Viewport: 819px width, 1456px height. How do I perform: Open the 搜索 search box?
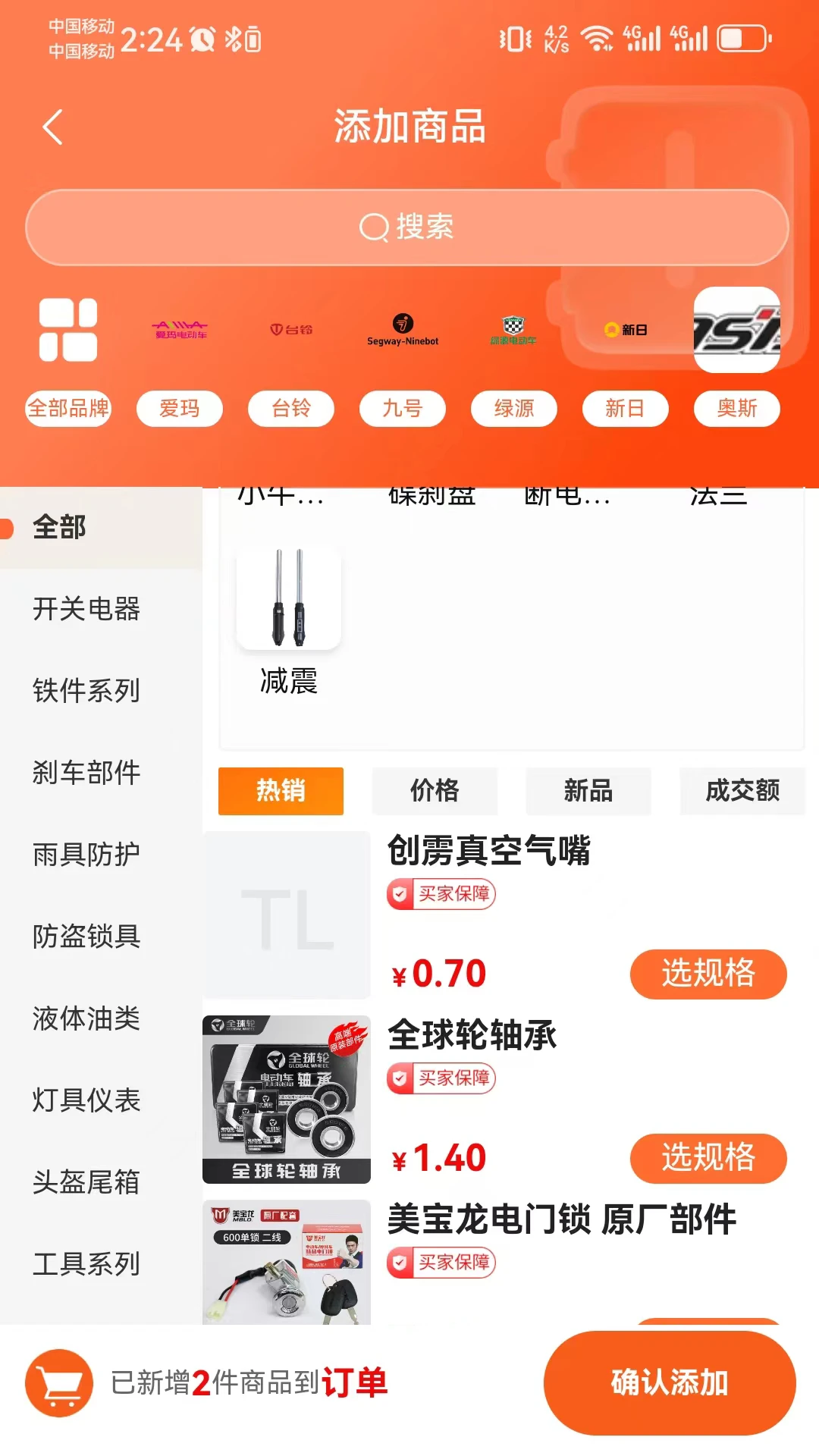(x=407, y=227)
